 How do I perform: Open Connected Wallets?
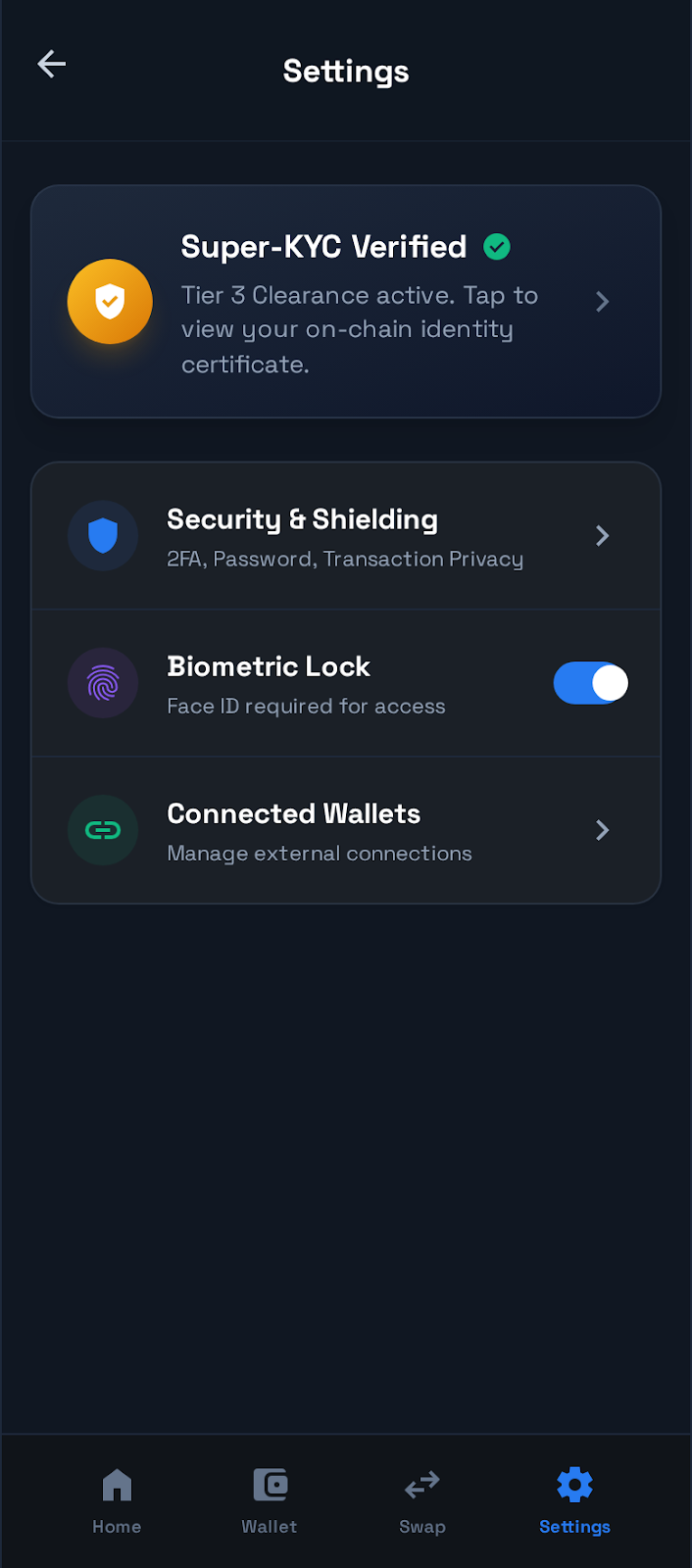click(x=345, y=830)
